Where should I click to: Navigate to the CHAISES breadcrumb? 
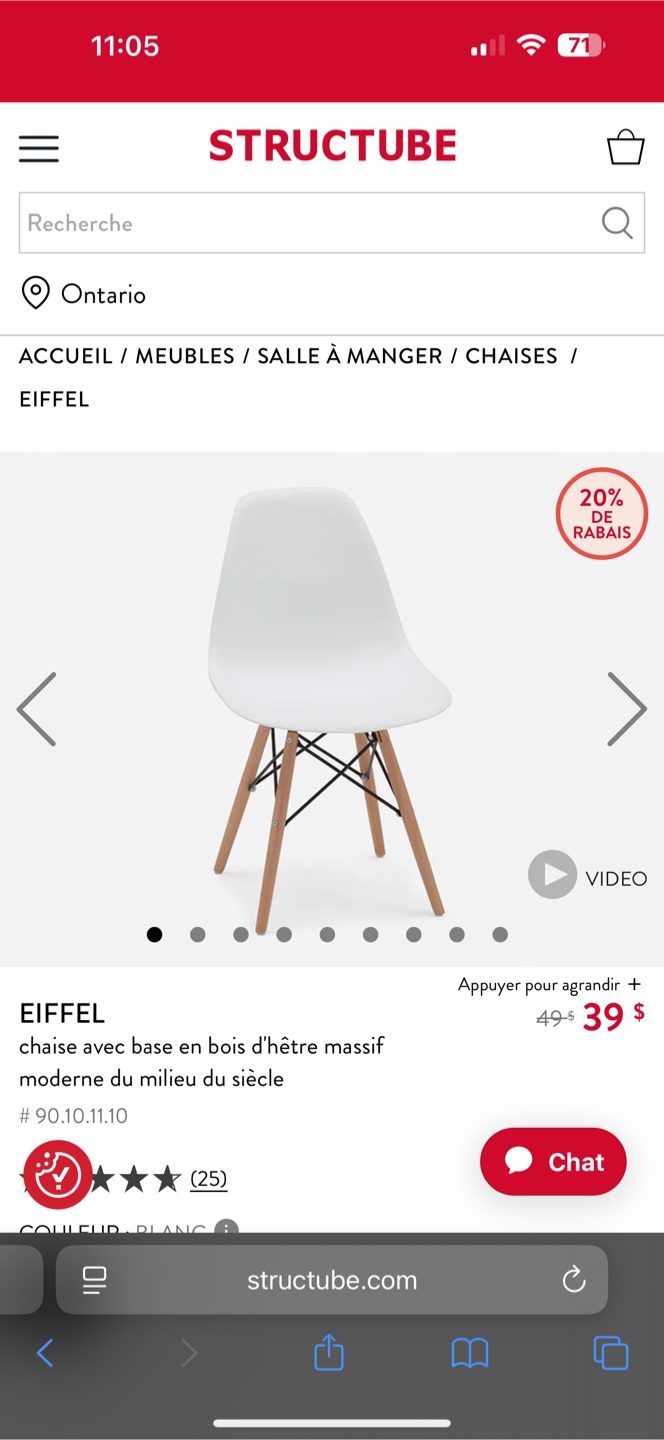pyautogui.click(x=511, y=356)
